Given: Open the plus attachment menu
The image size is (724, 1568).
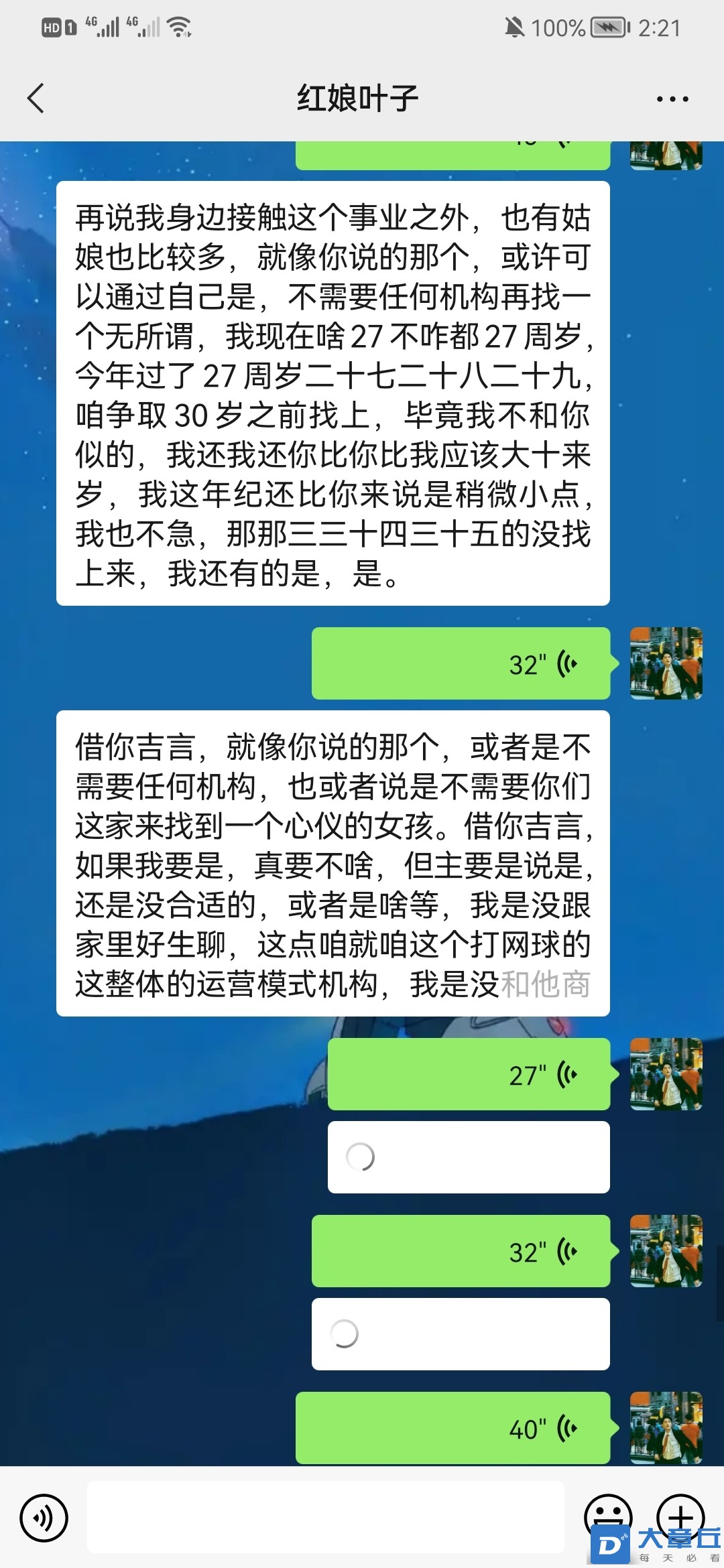Looking at the screenshot, I should pyautogui.click(x=680, y=1514).
